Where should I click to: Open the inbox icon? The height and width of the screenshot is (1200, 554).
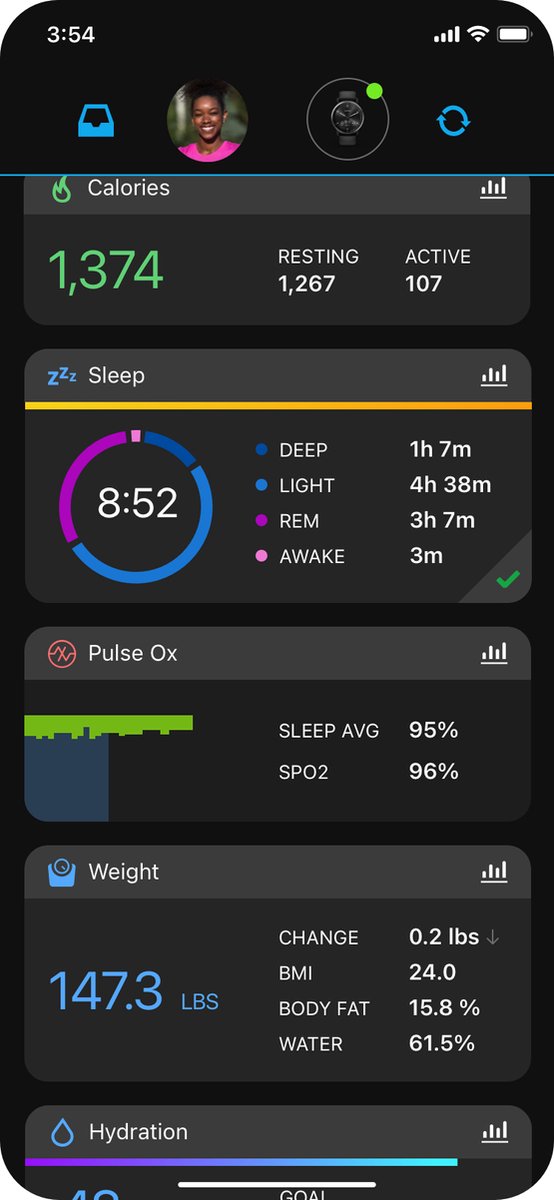point(97,121)
